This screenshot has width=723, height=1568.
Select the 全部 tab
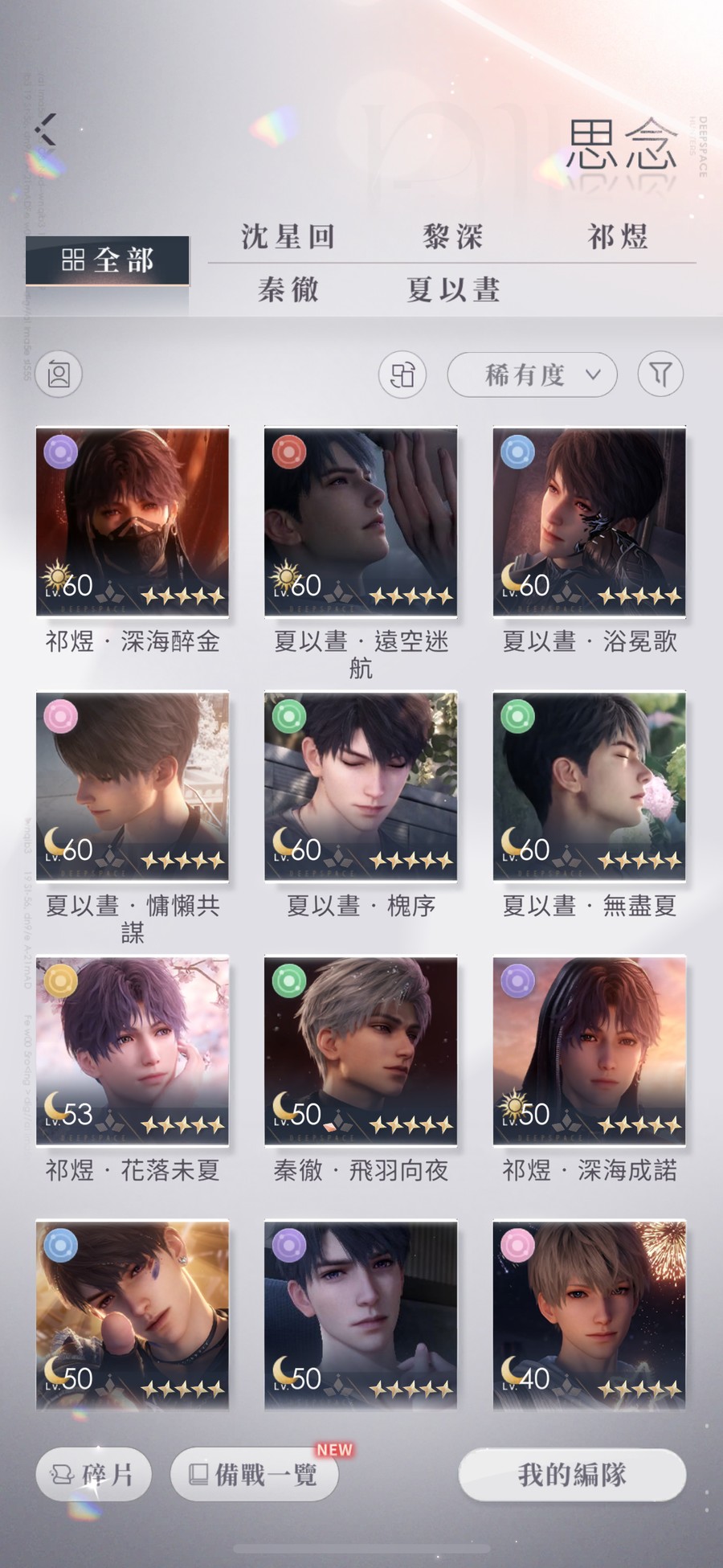108,260
